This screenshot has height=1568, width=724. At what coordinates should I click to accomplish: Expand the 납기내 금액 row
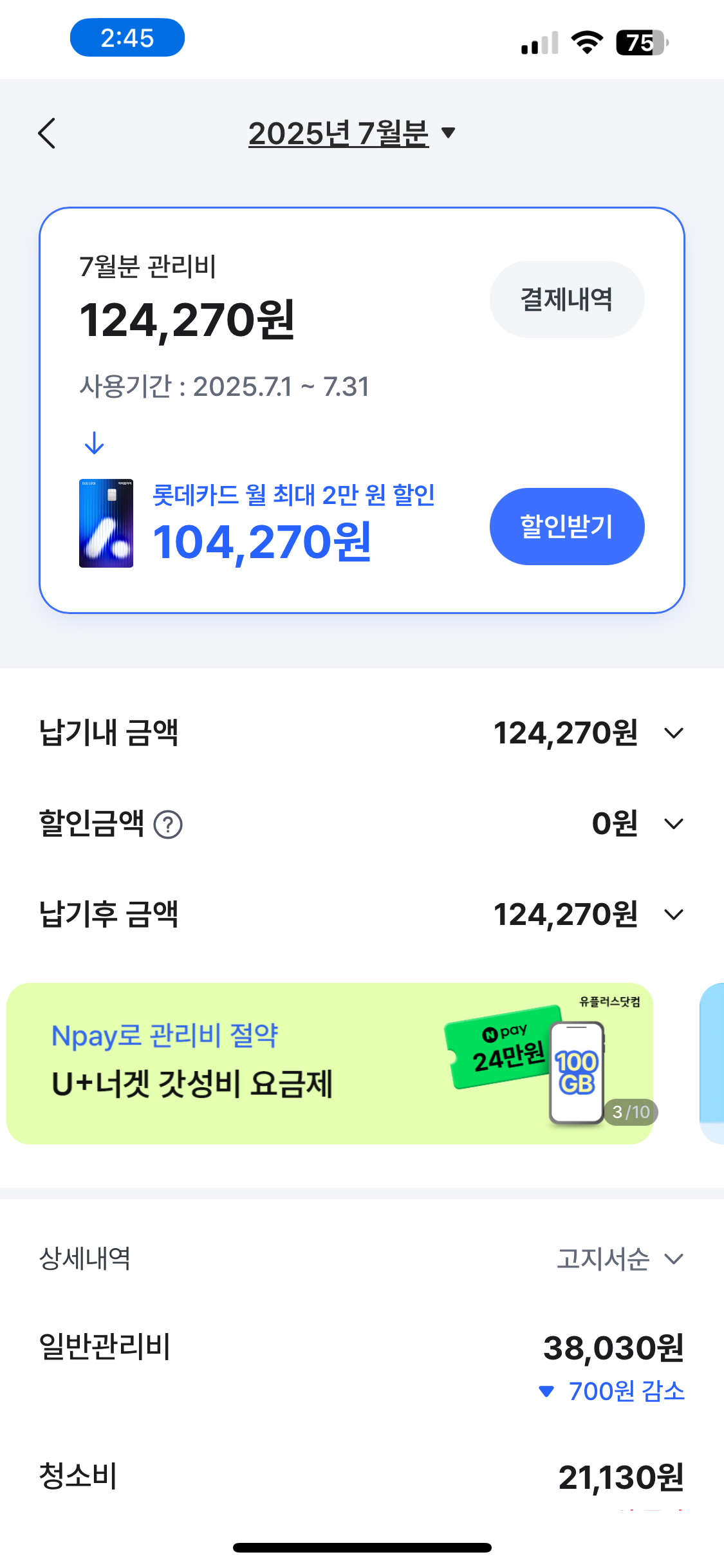point(673,733)
